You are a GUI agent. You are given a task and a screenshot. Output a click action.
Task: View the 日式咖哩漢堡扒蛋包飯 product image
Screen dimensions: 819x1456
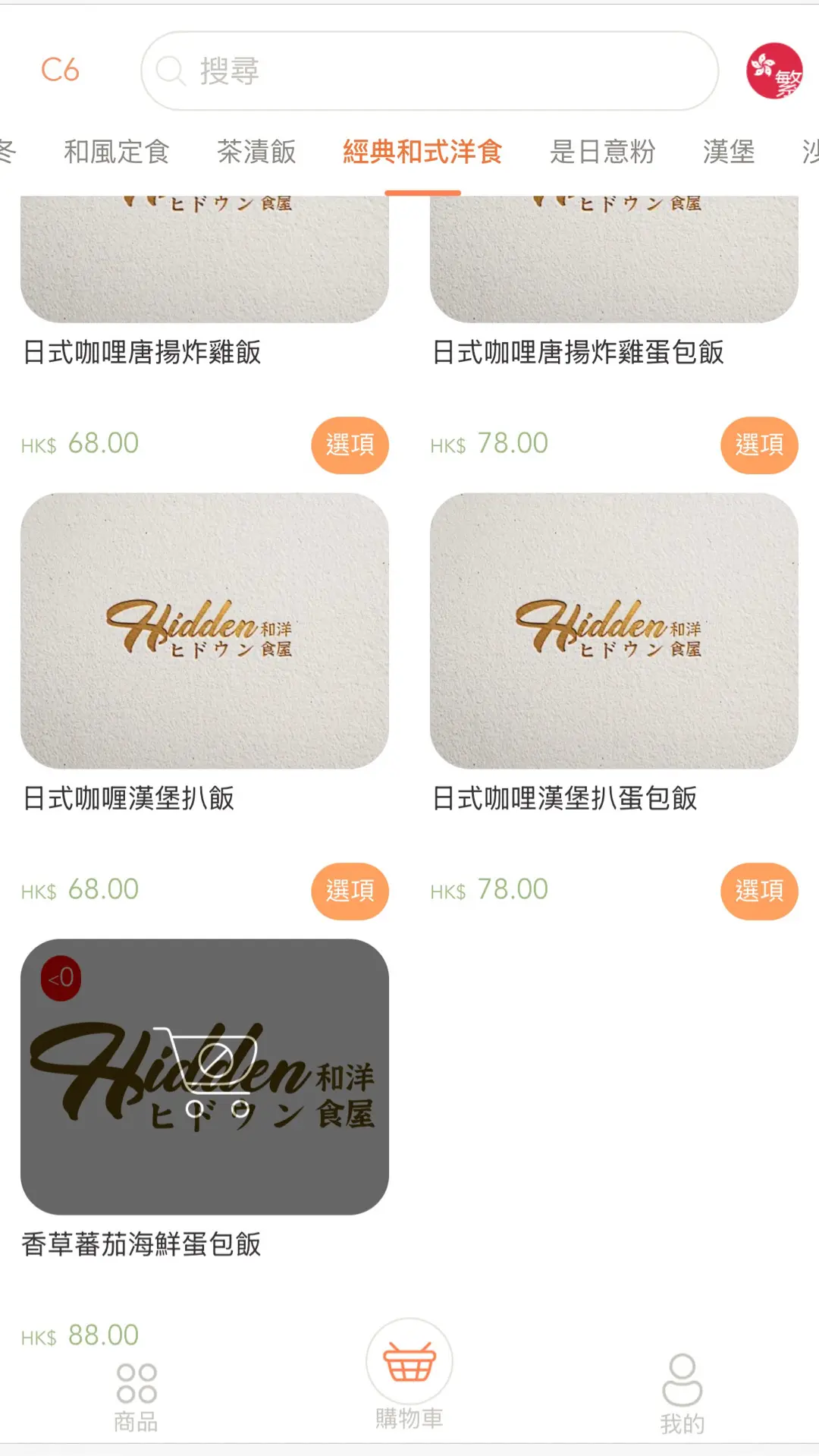click(x=613, y=631)
